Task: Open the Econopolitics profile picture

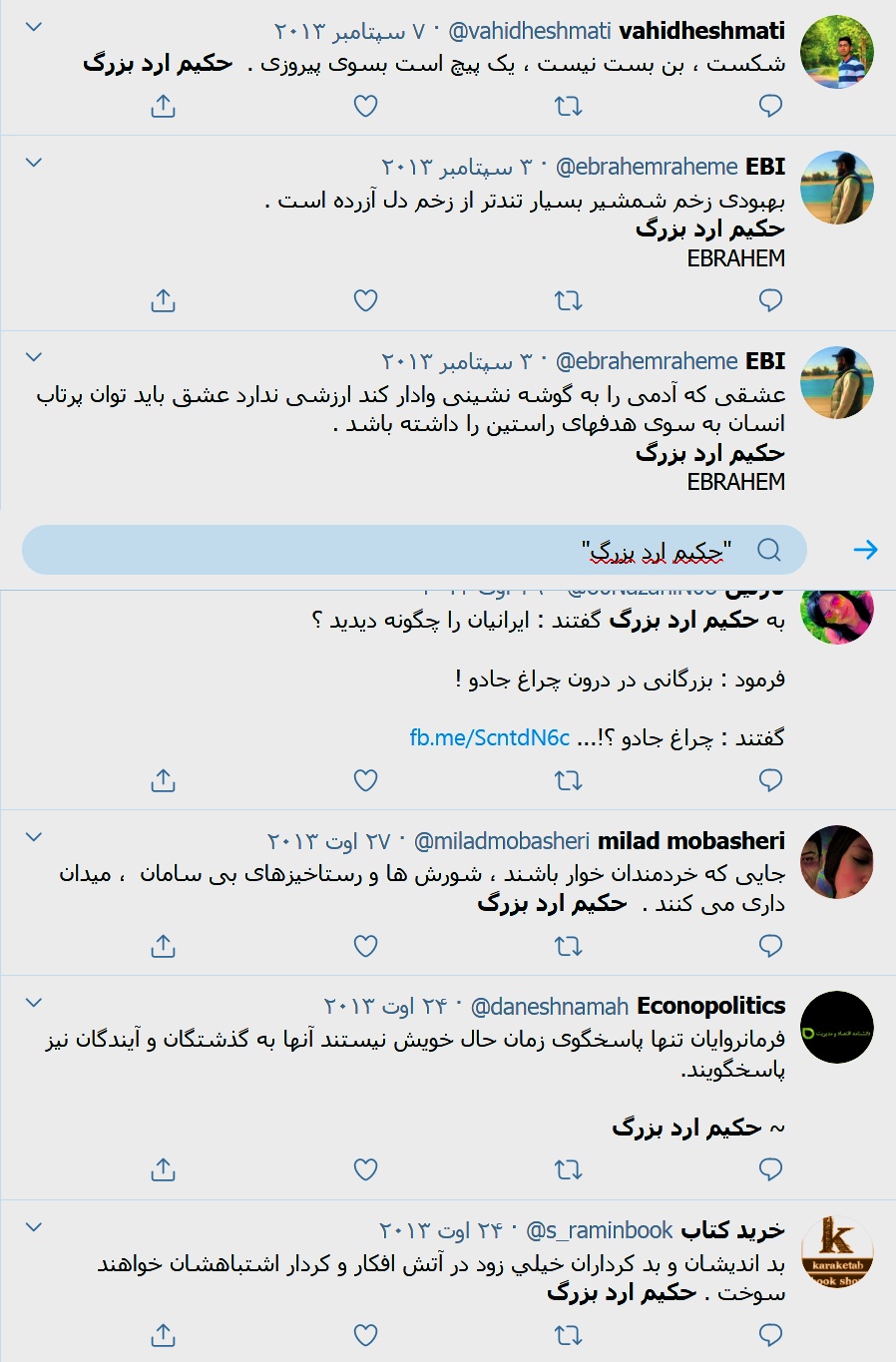Action: 837,1027
